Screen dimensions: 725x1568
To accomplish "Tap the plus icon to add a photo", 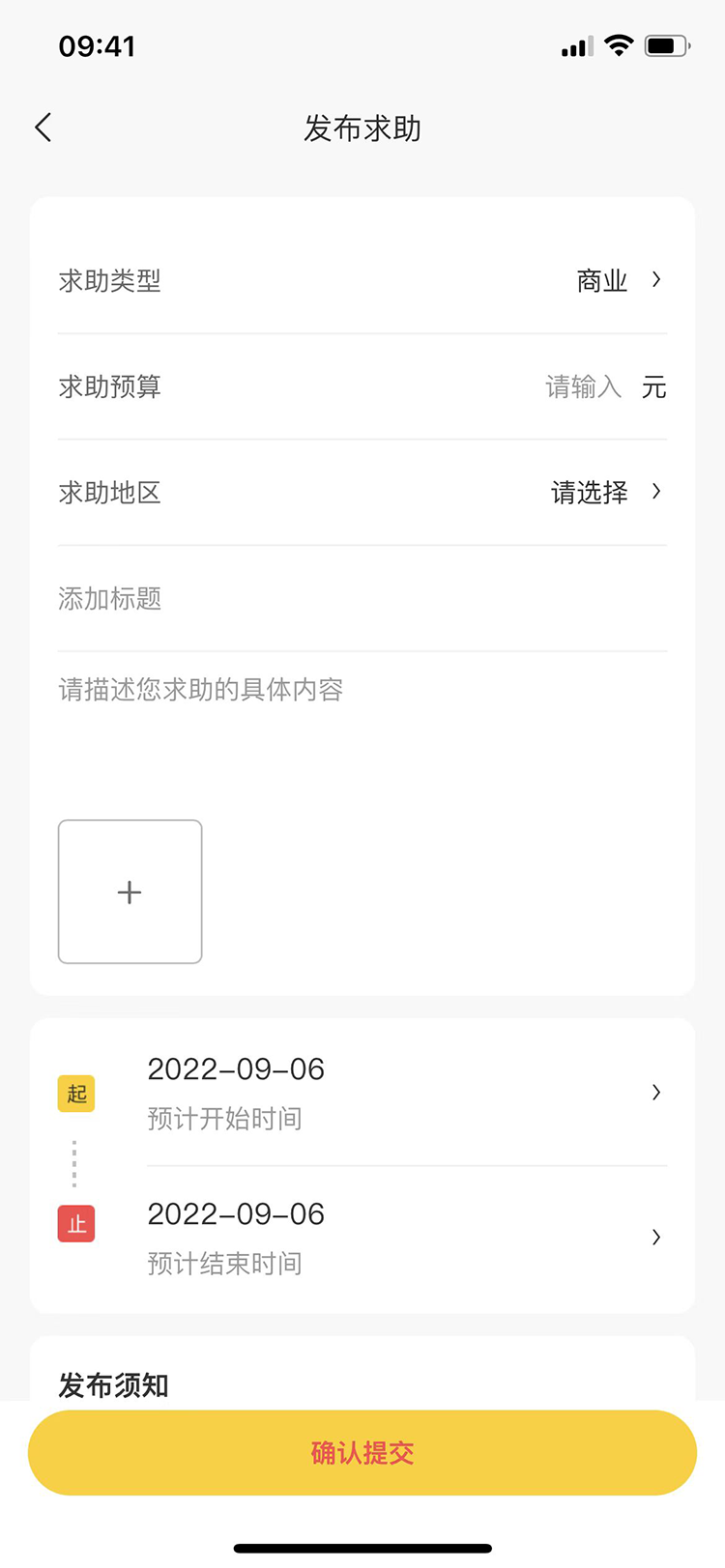I will coord(130,891).
